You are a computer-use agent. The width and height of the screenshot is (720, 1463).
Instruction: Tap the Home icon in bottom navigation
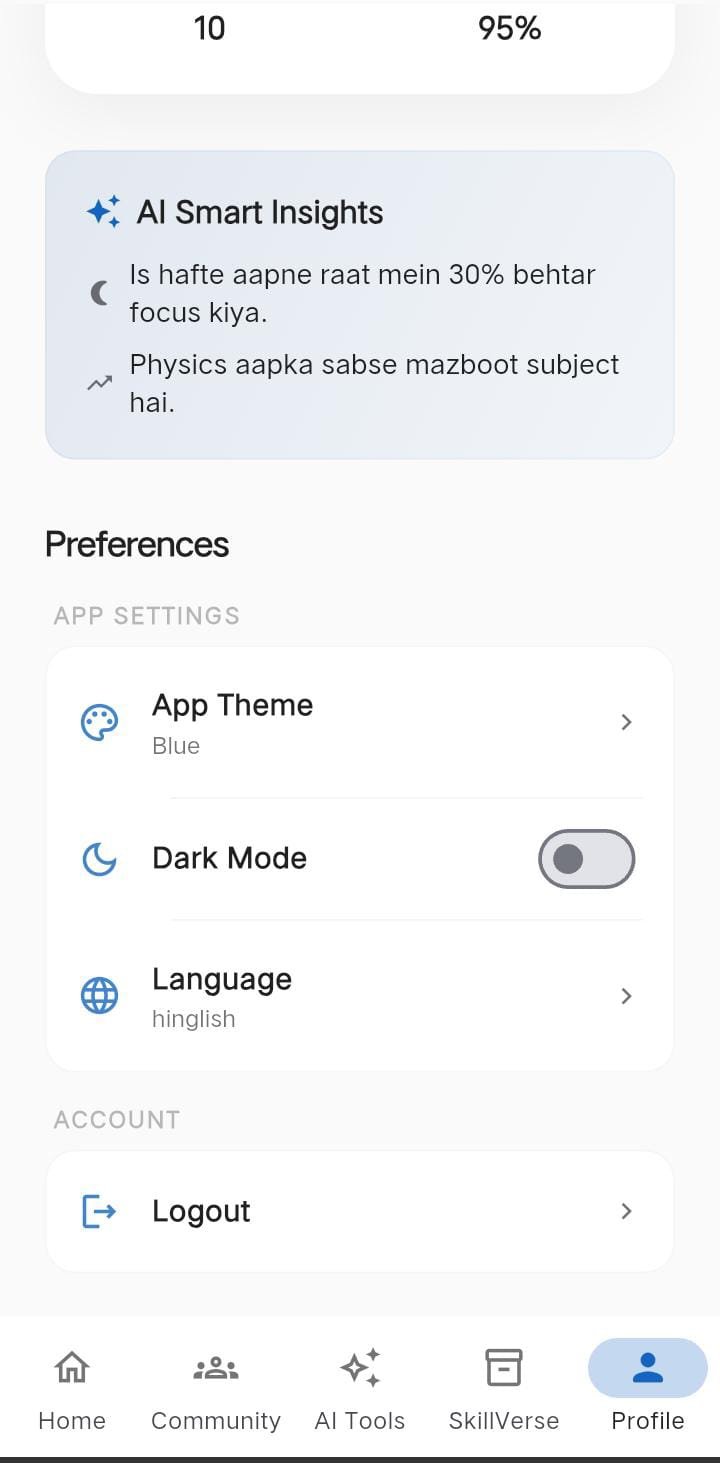click(x=71, y=1367)
